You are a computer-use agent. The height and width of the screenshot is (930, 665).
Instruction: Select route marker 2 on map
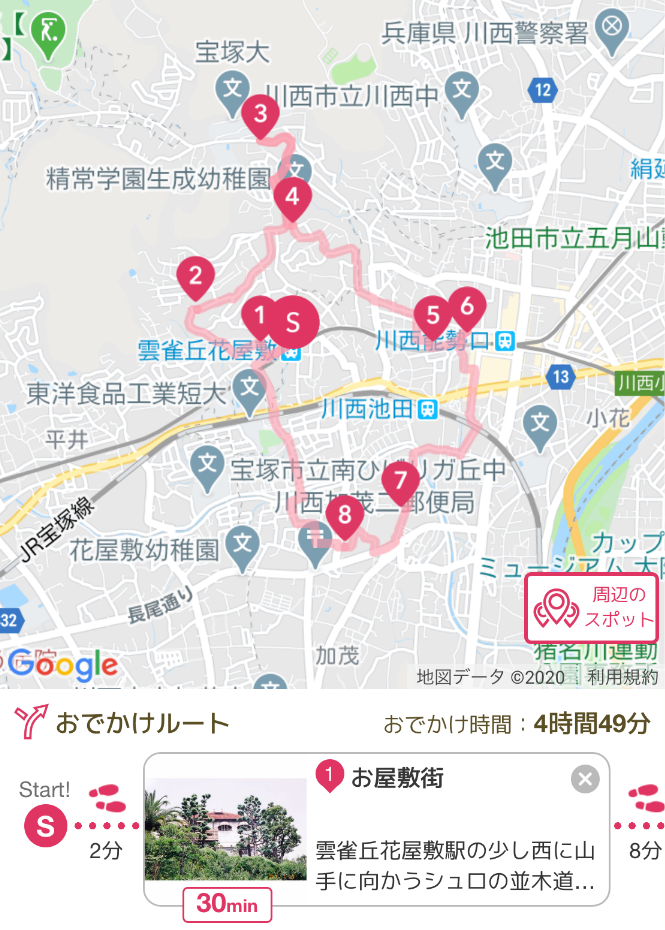[x=195, y=276]
